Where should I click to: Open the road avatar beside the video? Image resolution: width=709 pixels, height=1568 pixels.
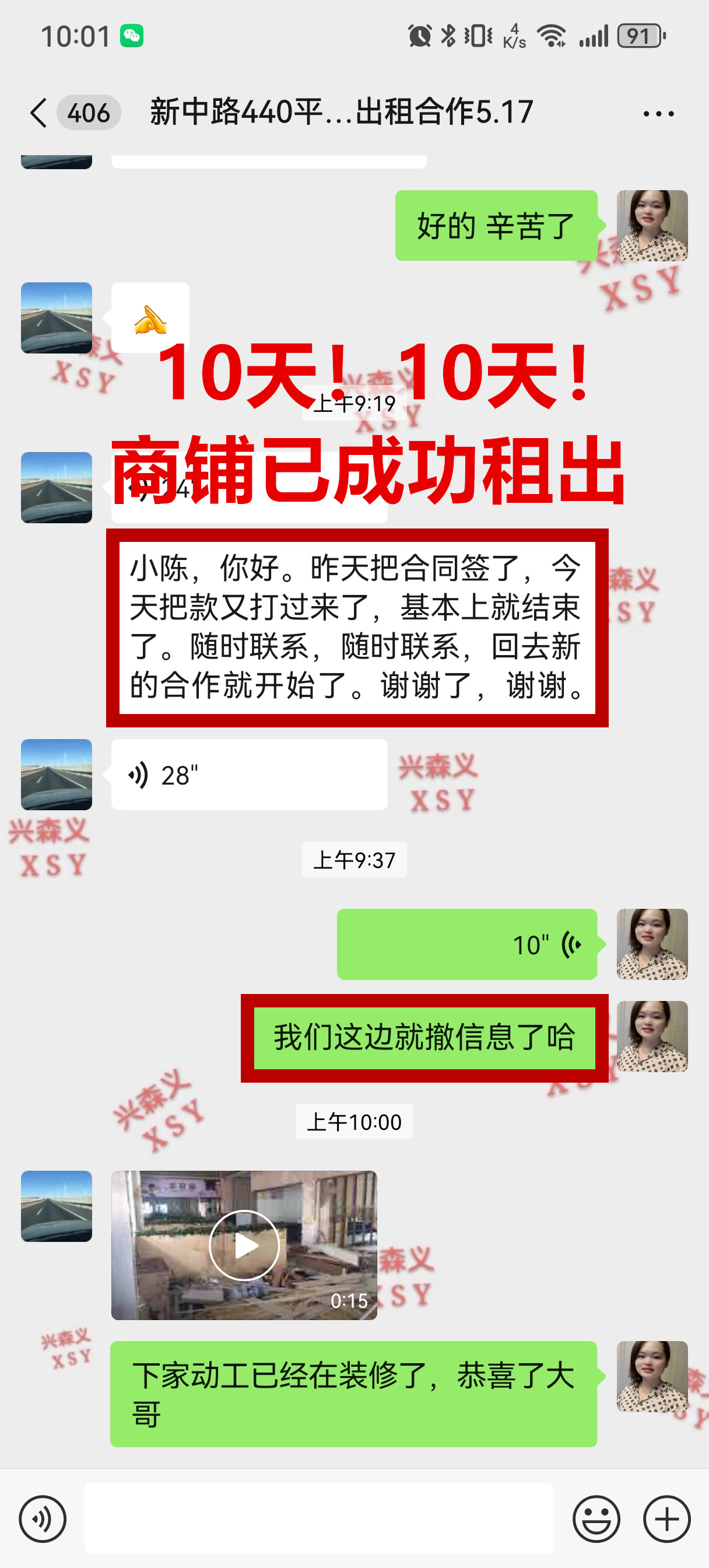(57, 1206)
